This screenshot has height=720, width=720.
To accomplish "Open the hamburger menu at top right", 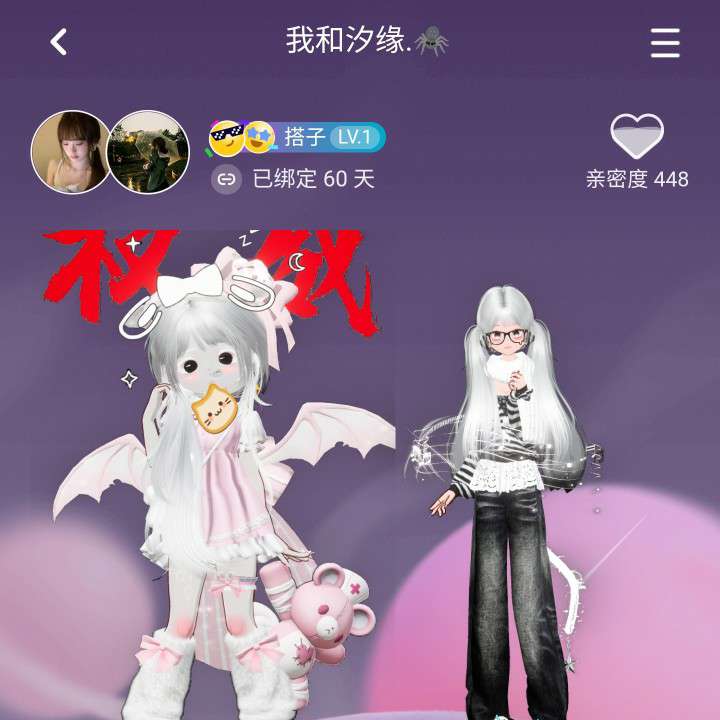I will pyautogui.click(x=665, y=42).
